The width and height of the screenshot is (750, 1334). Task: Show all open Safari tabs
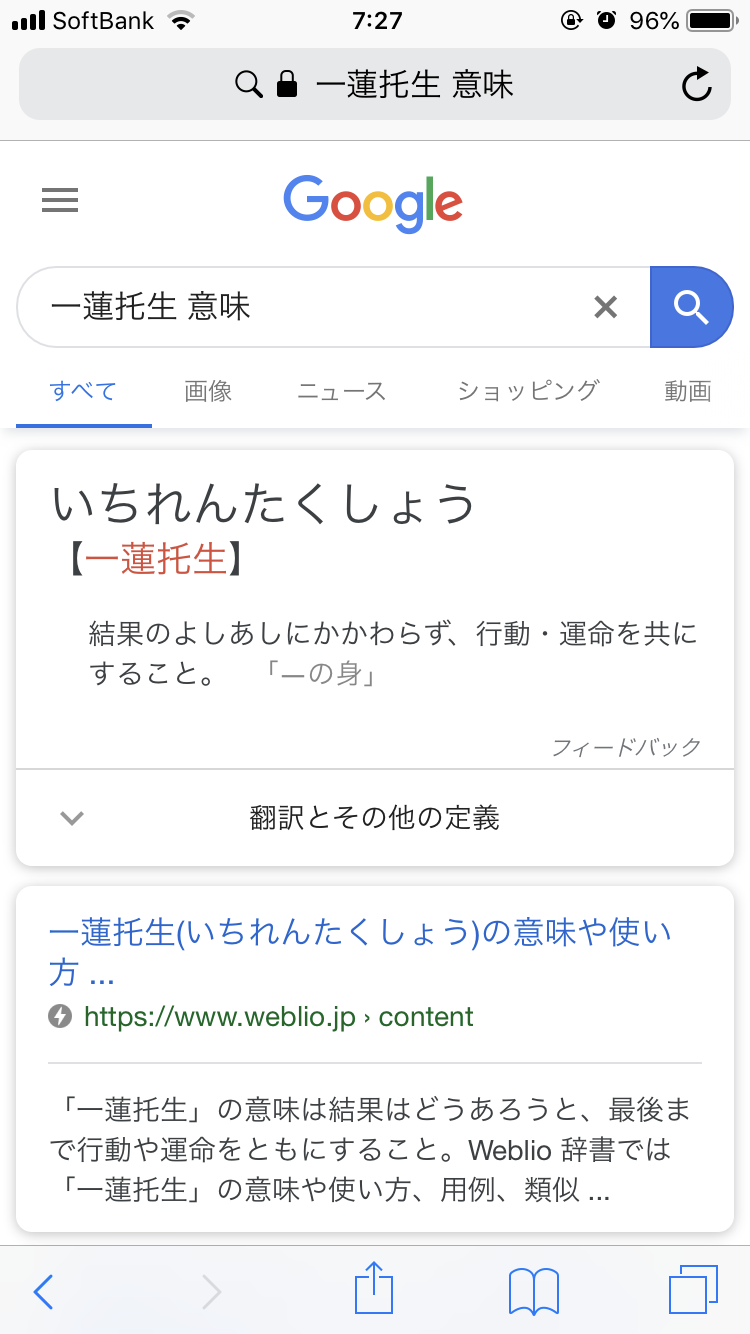(693, 1290)
